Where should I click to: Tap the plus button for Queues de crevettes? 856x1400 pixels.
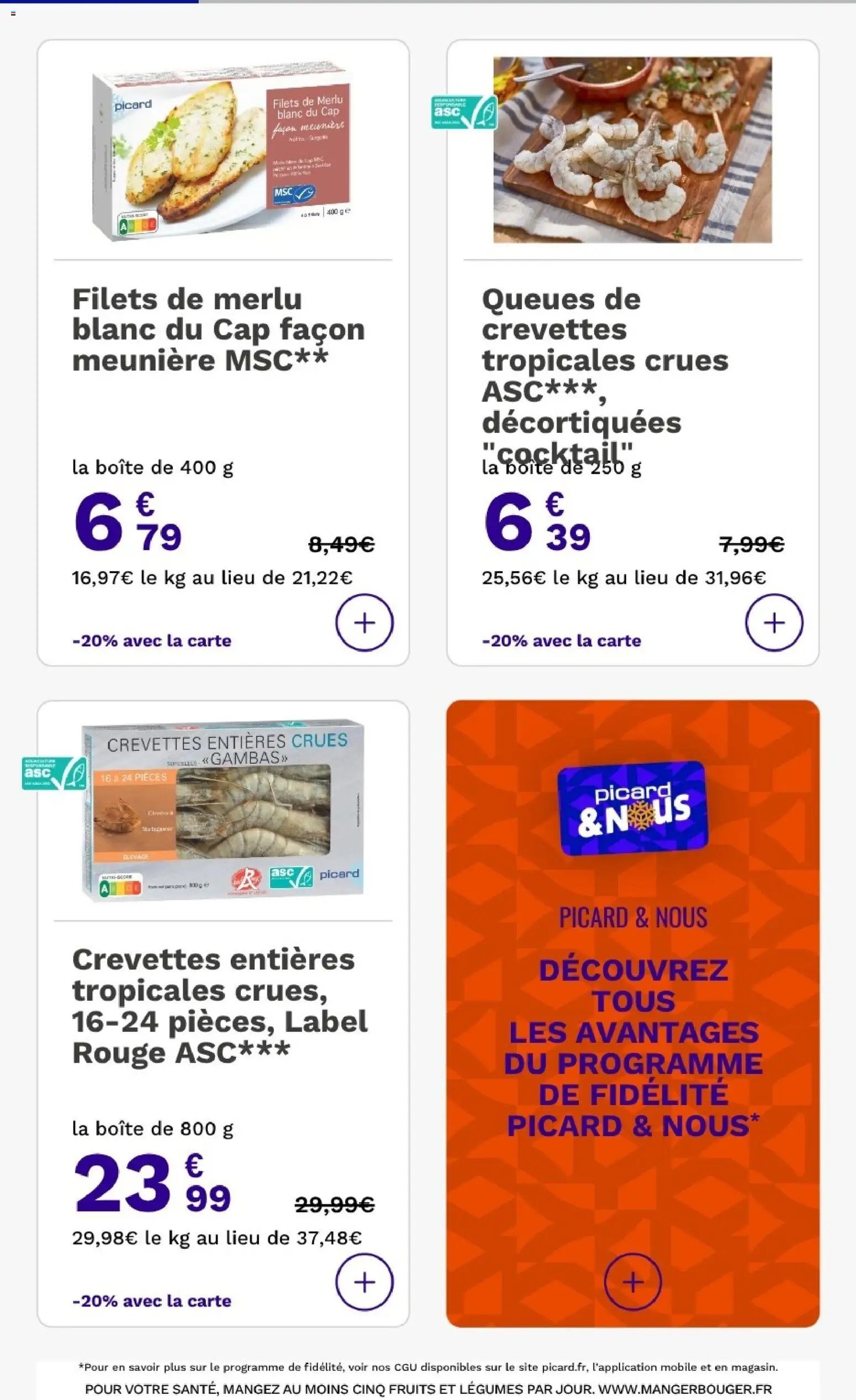(774, 623)
